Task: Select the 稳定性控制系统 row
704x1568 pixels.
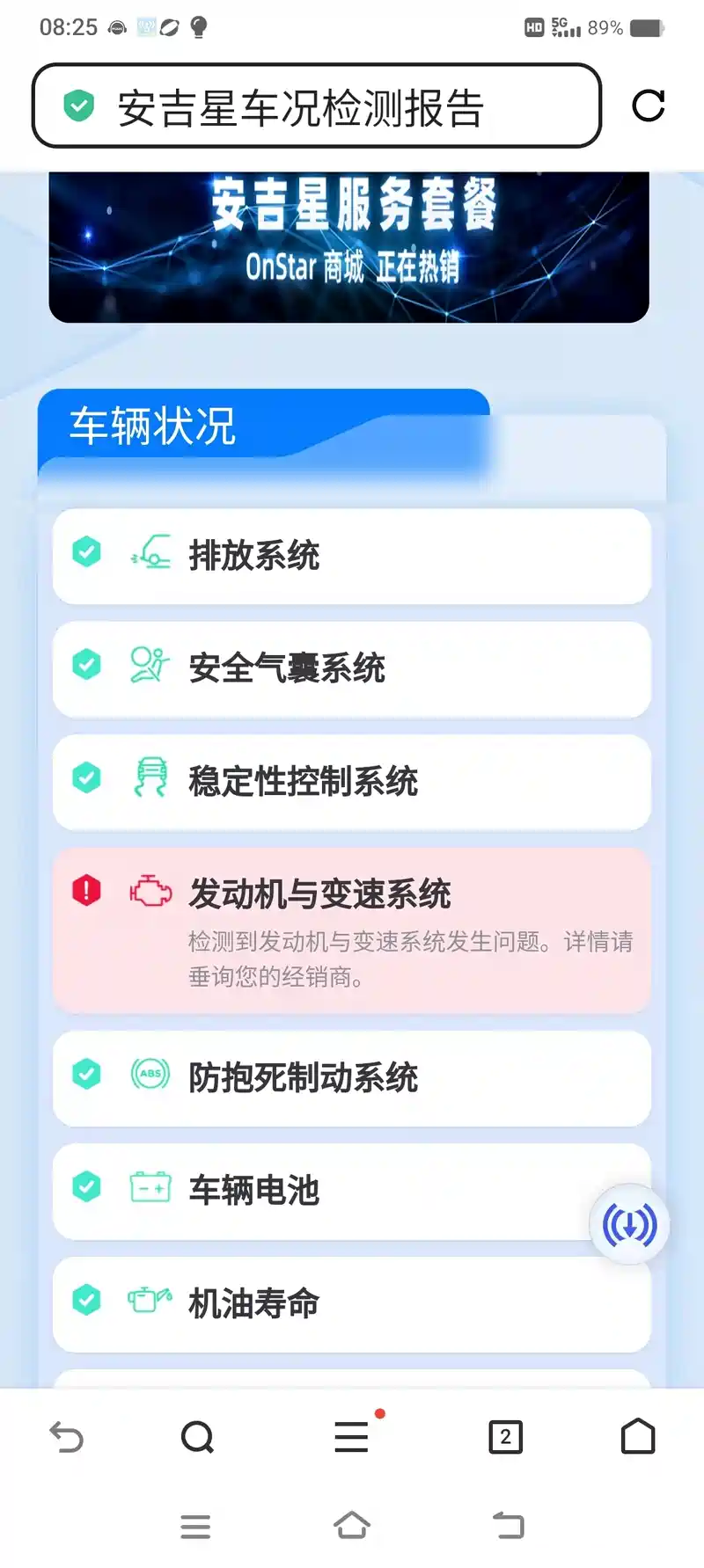Action: pos(352,782)
